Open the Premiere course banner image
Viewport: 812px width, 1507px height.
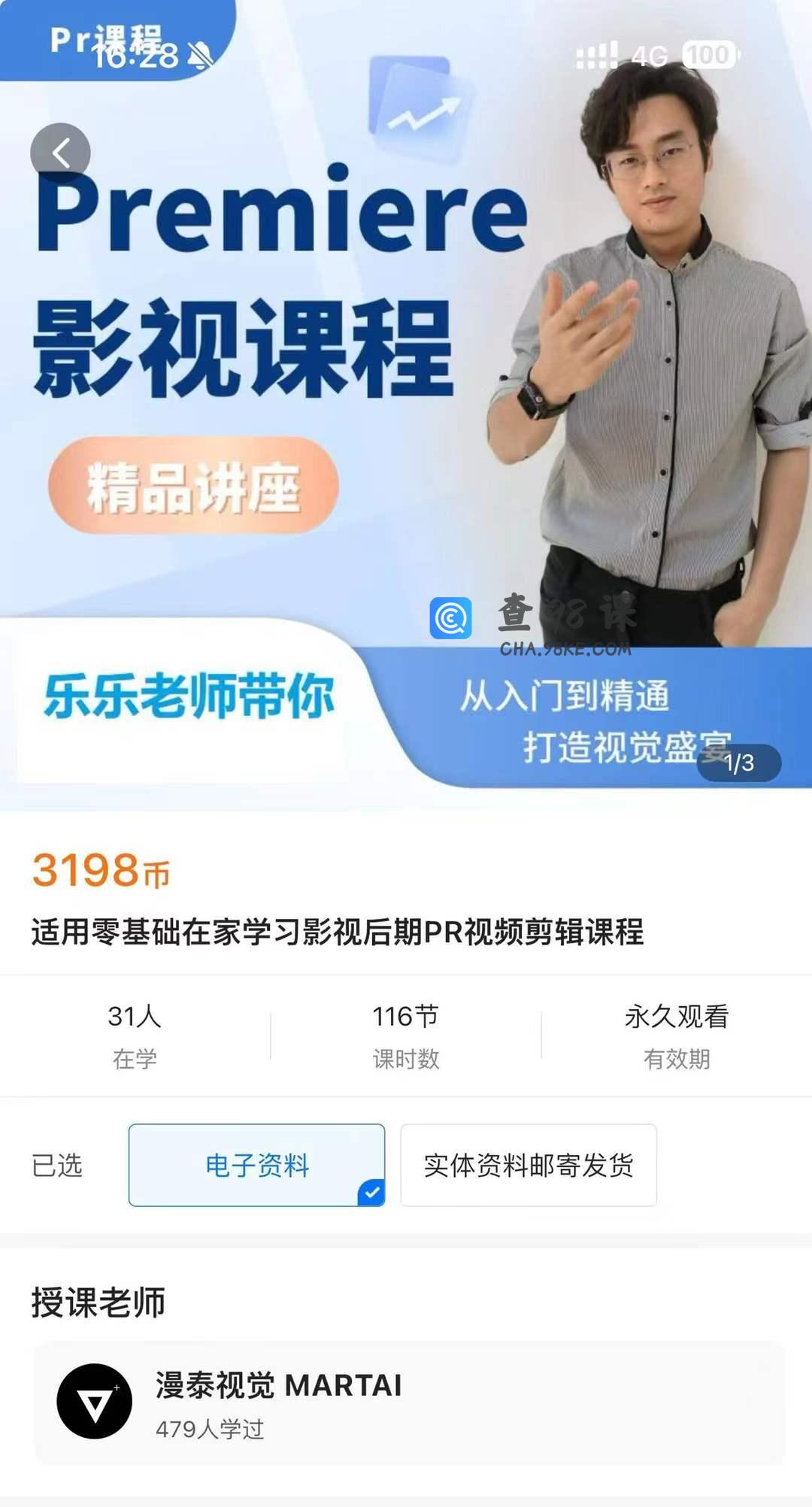(x=406, y=451)
